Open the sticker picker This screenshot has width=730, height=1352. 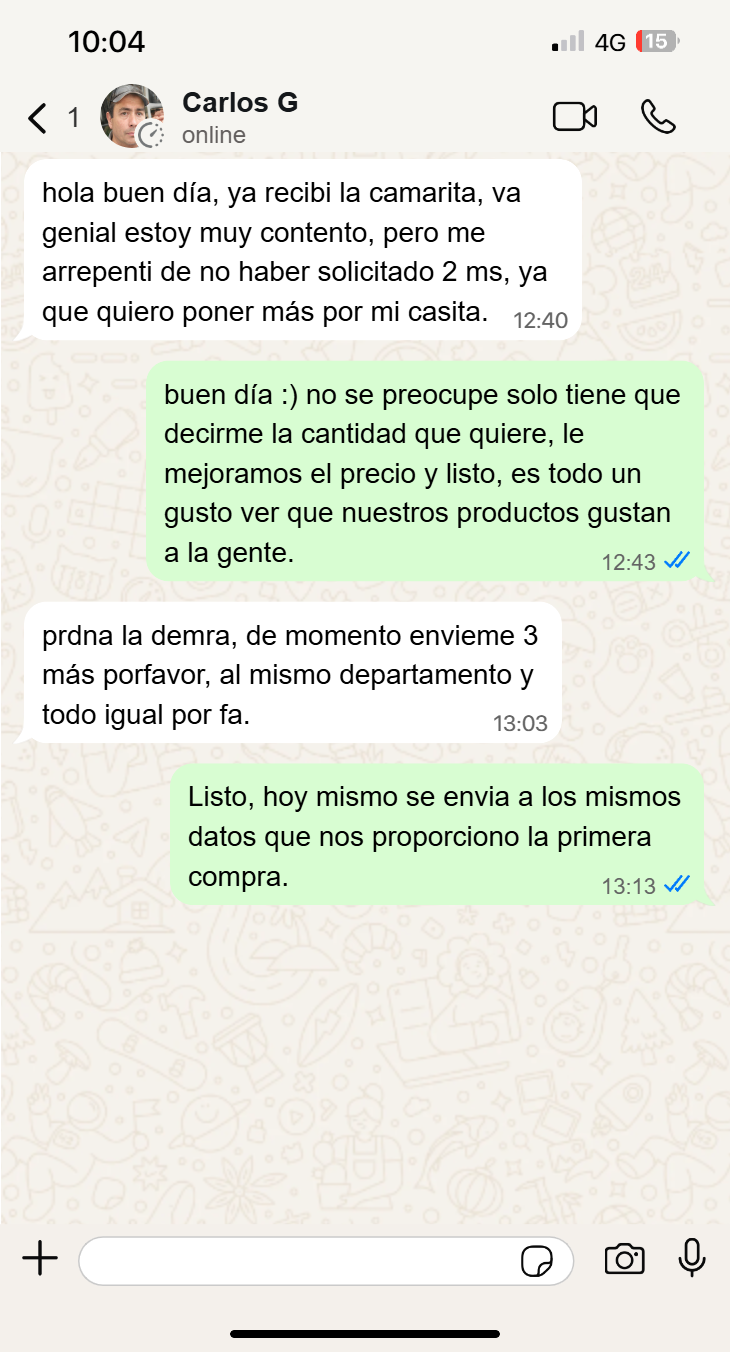(x=538, y=1261)
